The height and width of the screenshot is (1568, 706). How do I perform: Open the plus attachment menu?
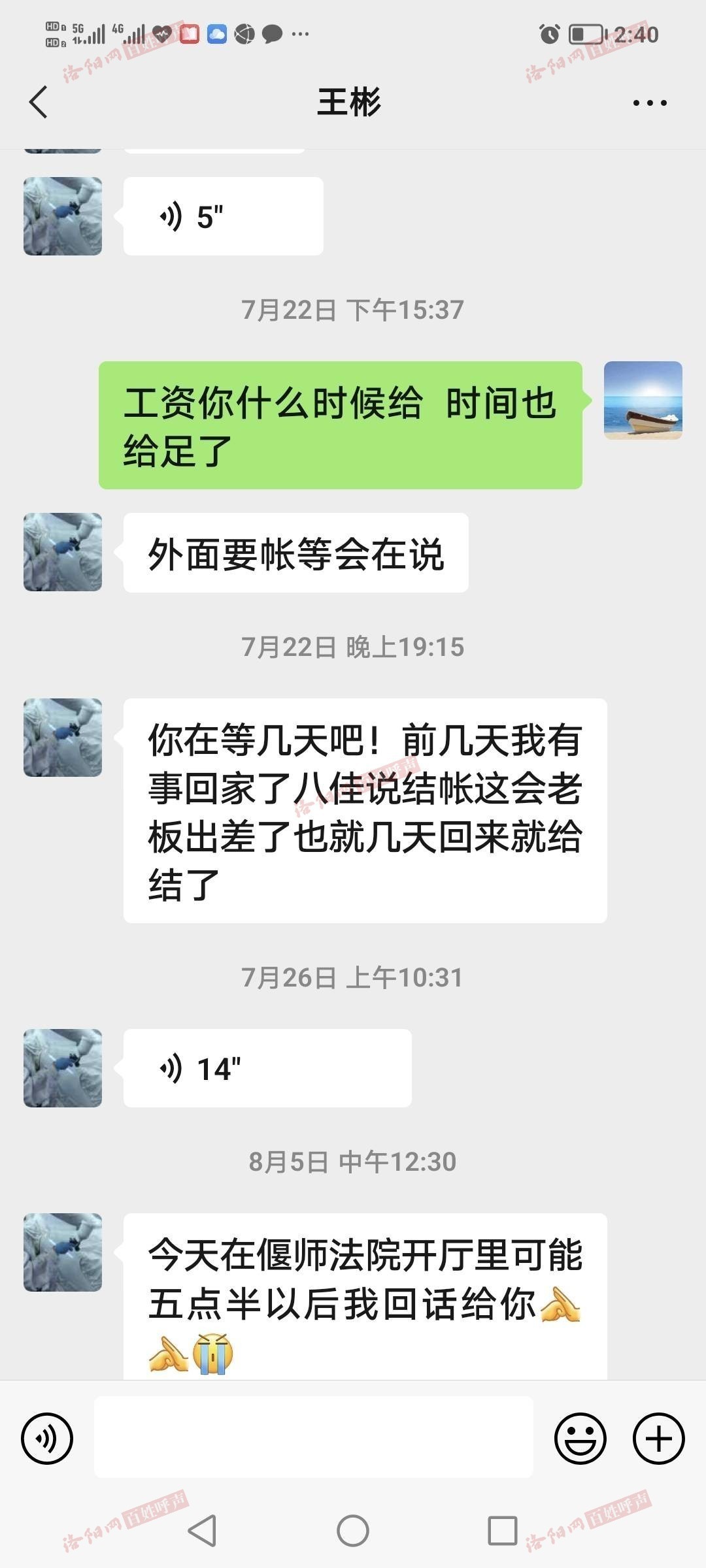coord(658,1438)
